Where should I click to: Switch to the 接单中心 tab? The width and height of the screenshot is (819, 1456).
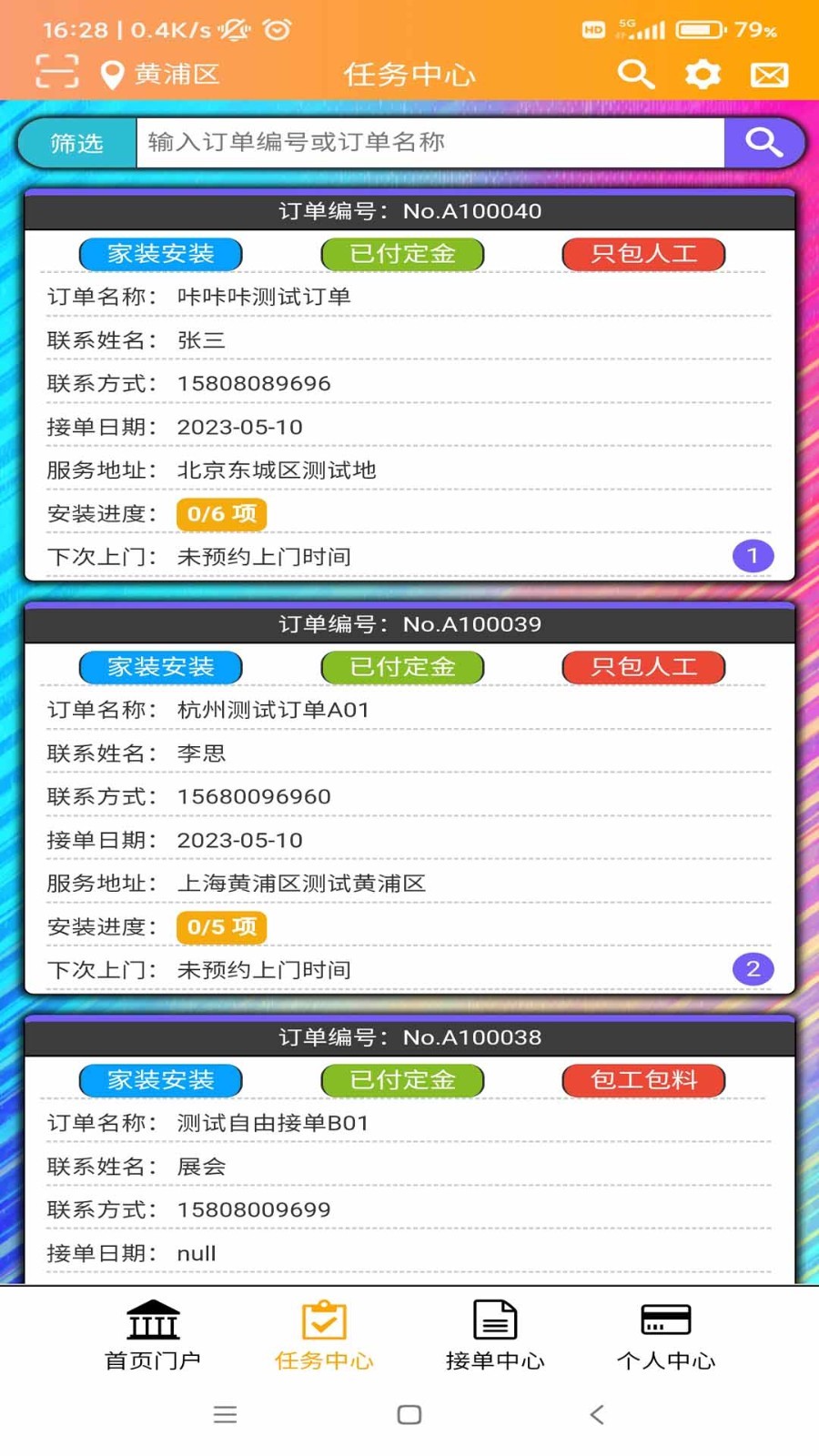(495, 1335)
